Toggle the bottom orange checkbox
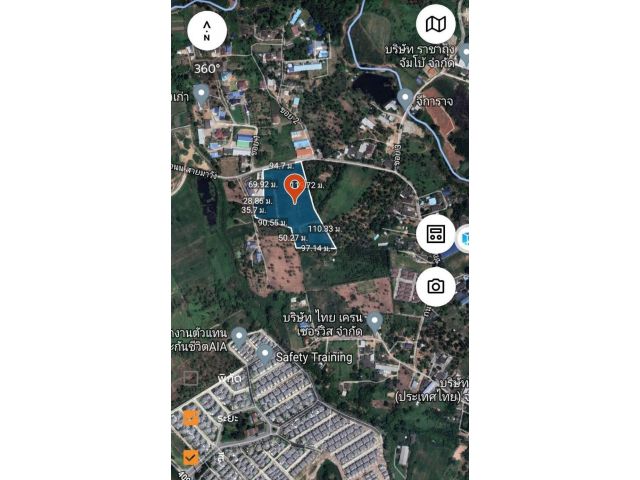 (191, 457)
